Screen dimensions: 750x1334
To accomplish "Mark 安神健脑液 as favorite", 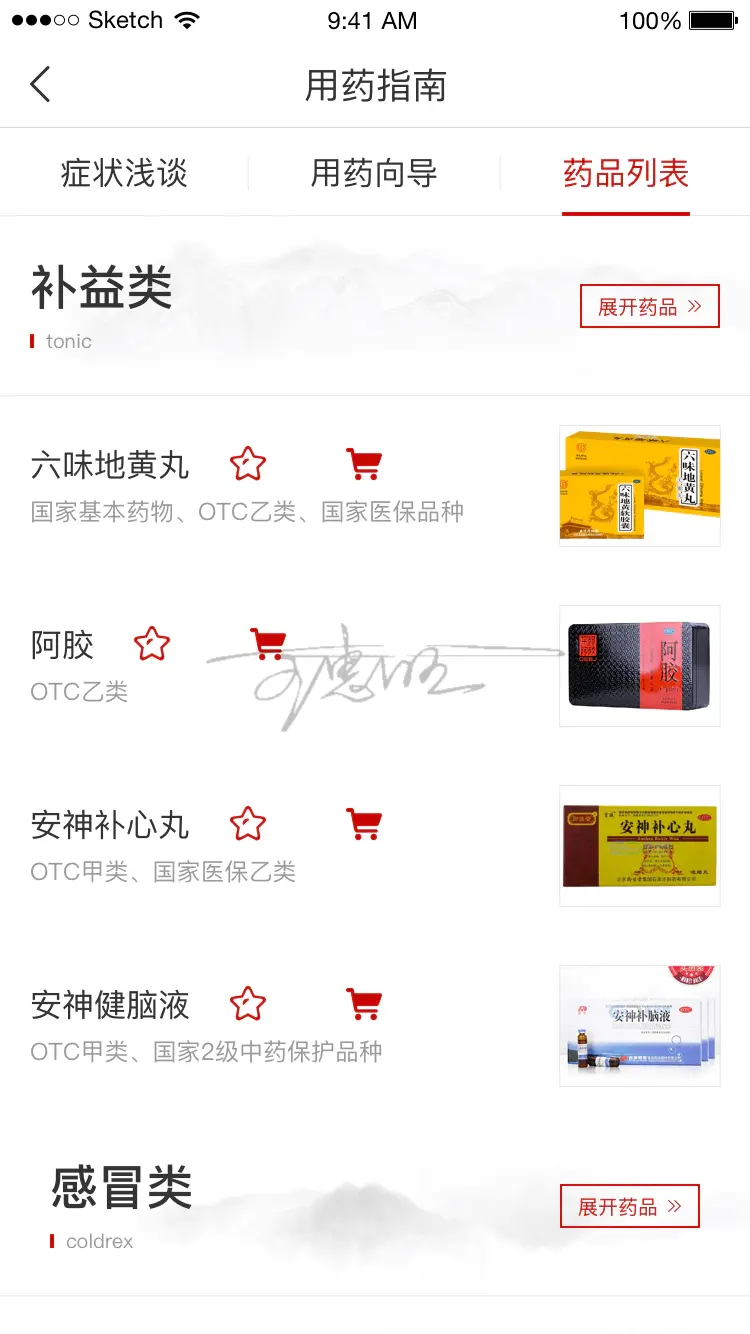I will 248,1004.
